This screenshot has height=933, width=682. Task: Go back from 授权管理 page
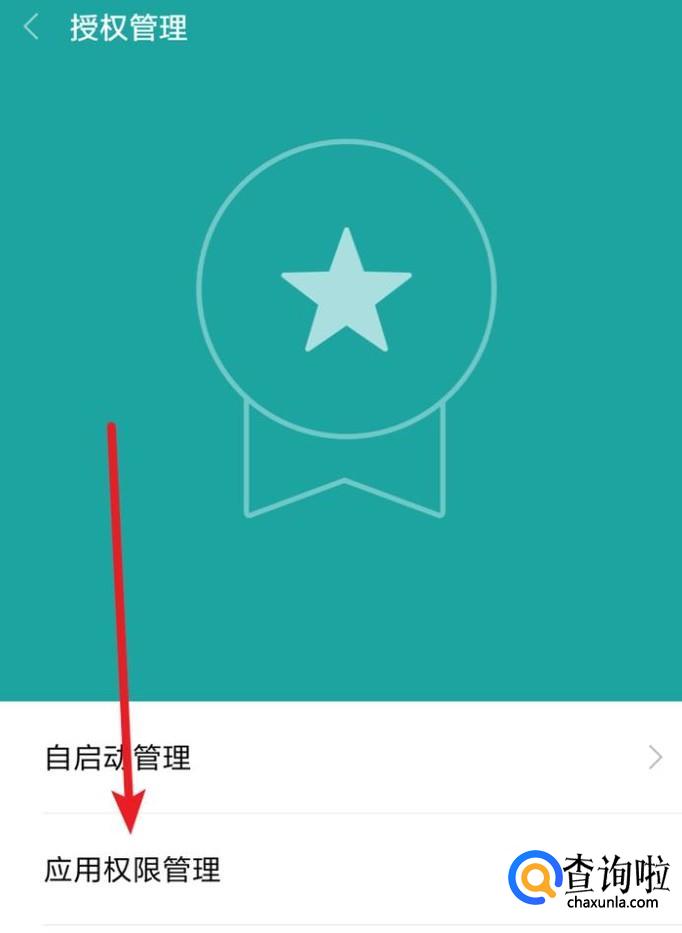tap(31, 27)
